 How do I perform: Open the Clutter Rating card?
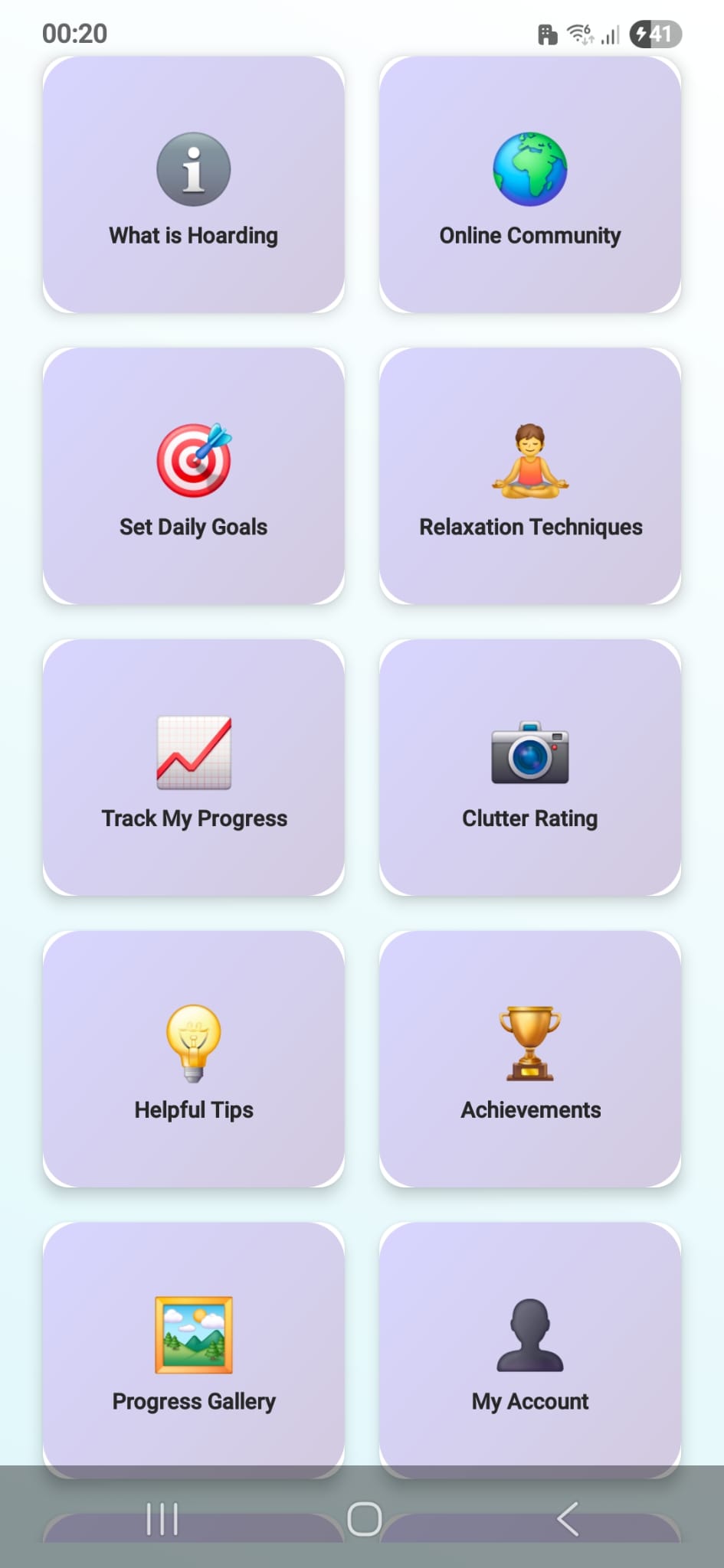tap(530, 768)
